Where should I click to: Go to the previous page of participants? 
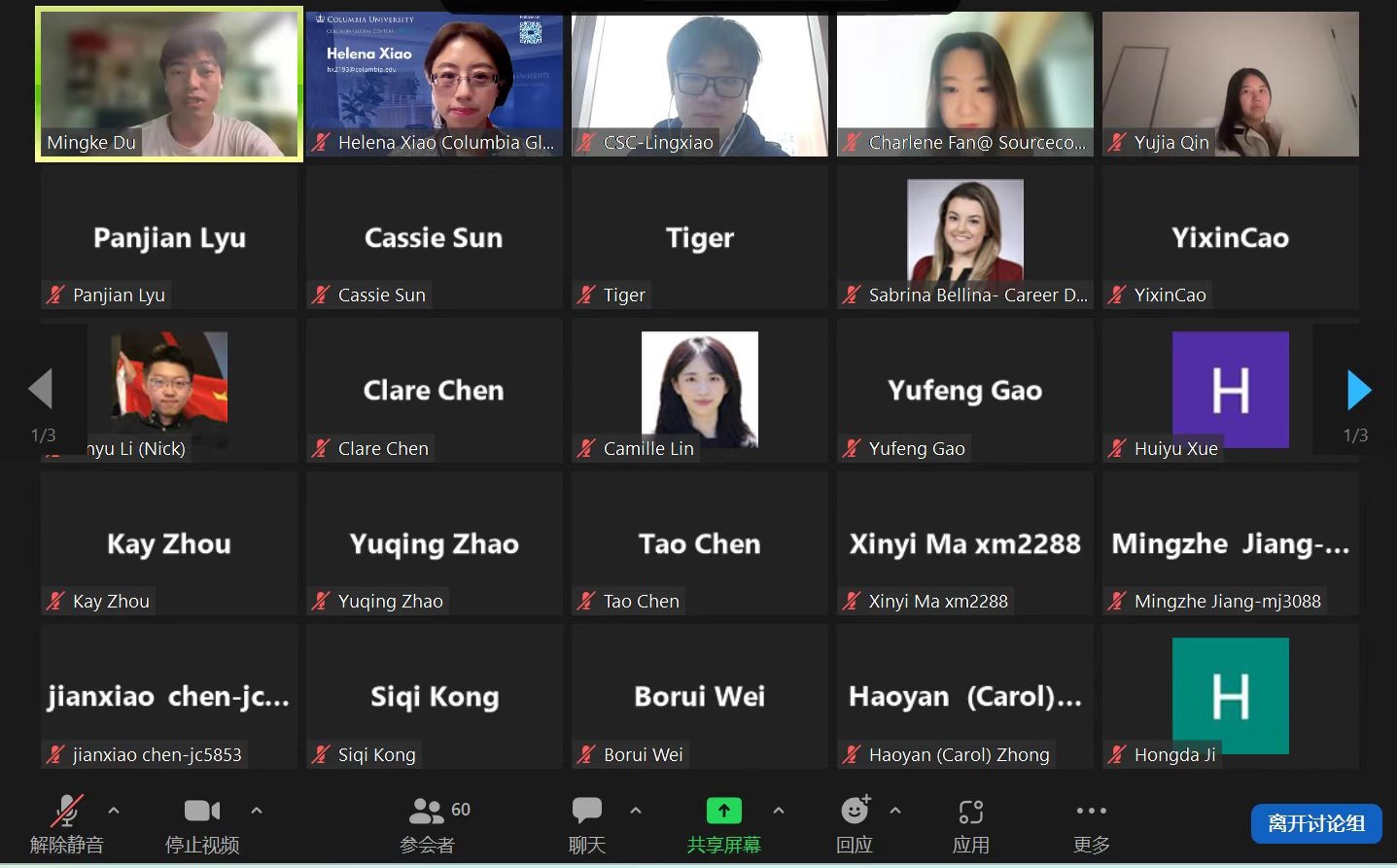click(40, 389)
